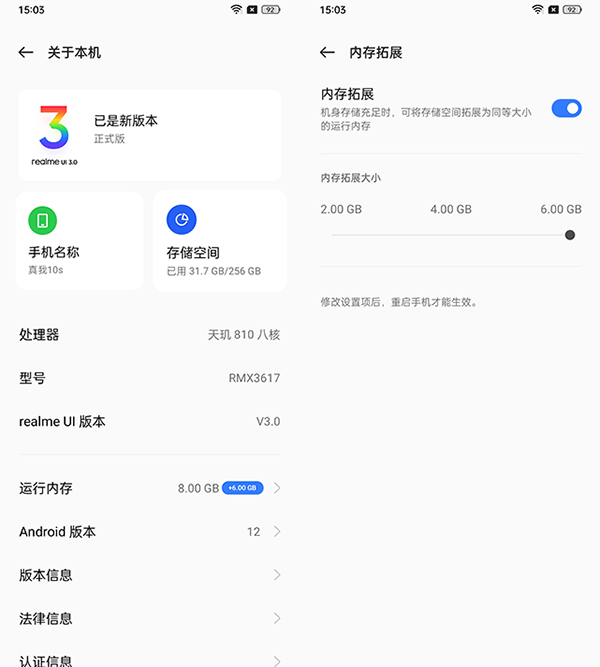Set the 内存拓展大小 slider to 4.00 GB
Image resolution: width=600 pixels, height=667 pixels.
451,235
